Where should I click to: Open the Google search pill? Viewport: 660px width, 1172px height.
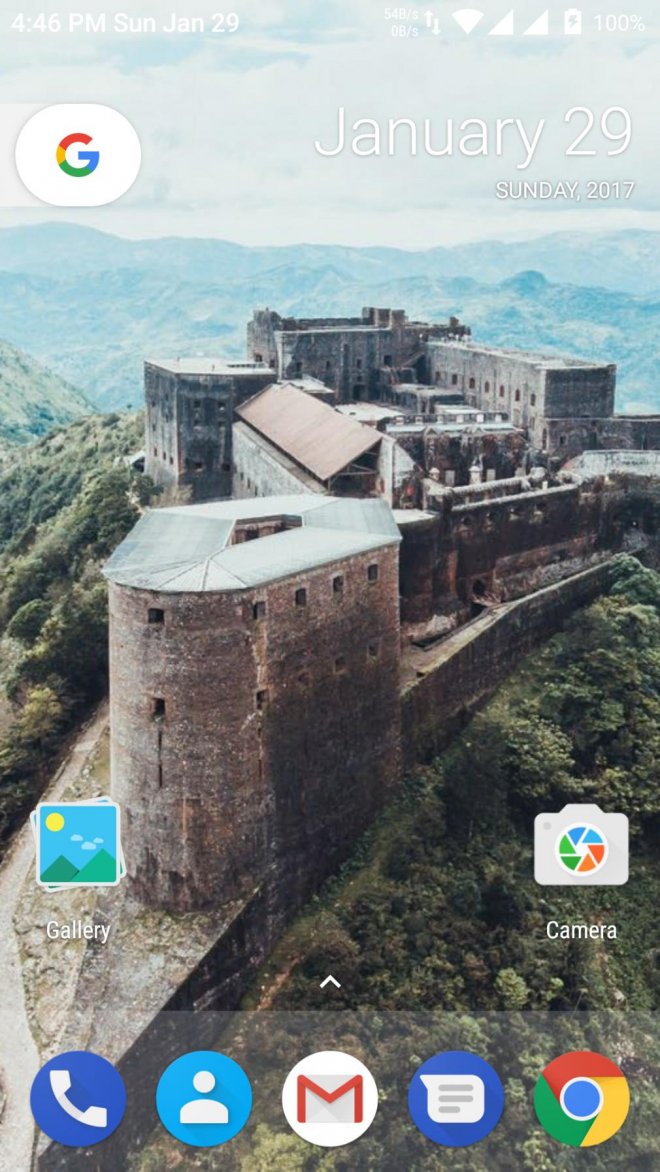(x=78, y=155)
